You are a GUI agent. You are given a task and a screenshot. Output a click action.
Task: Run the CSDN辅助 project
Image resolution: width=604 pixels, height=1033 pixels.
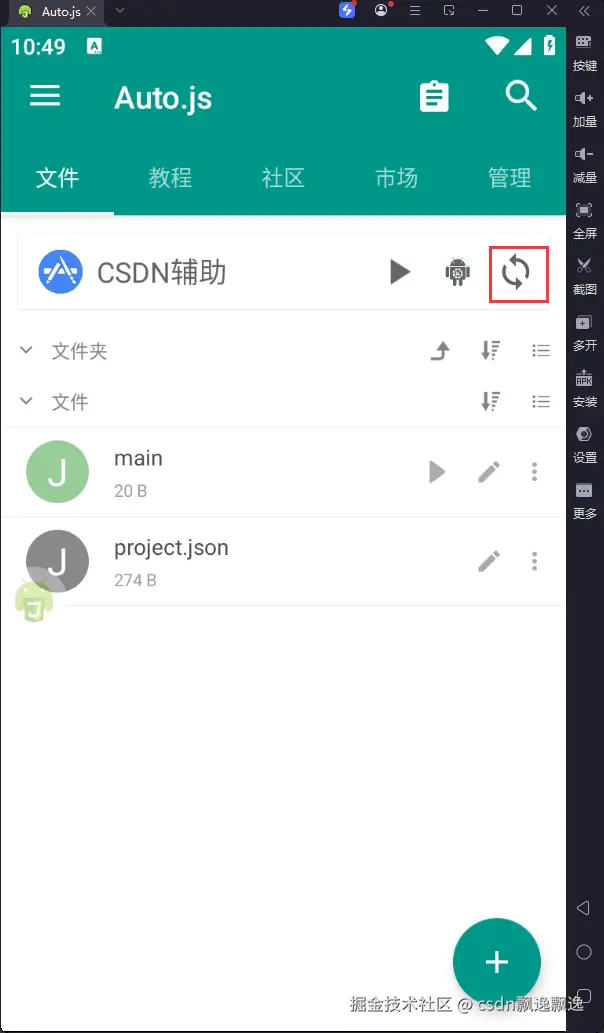(x=400, y=272)
